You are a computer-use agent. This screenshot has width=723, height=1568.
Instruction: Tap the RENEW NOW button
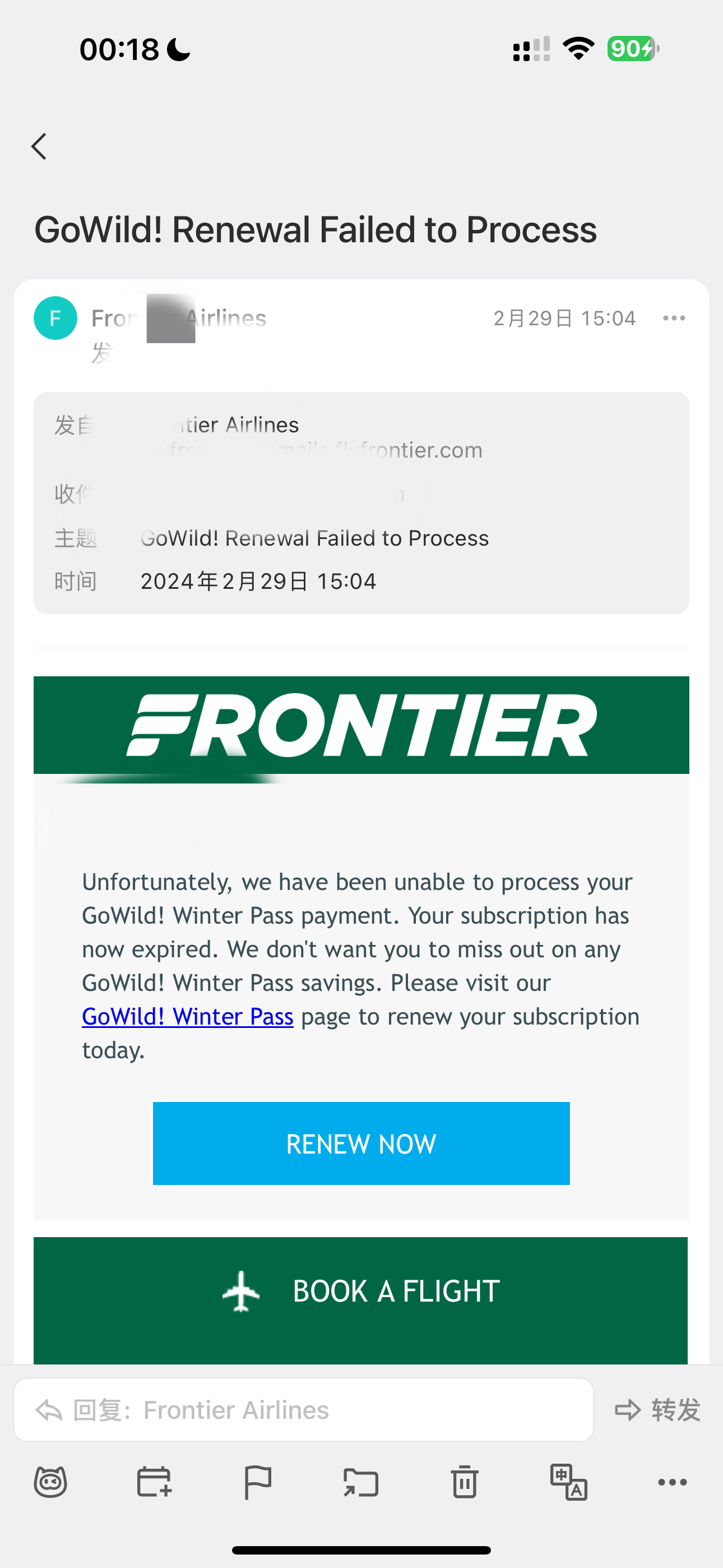[x=361, y=1143]
